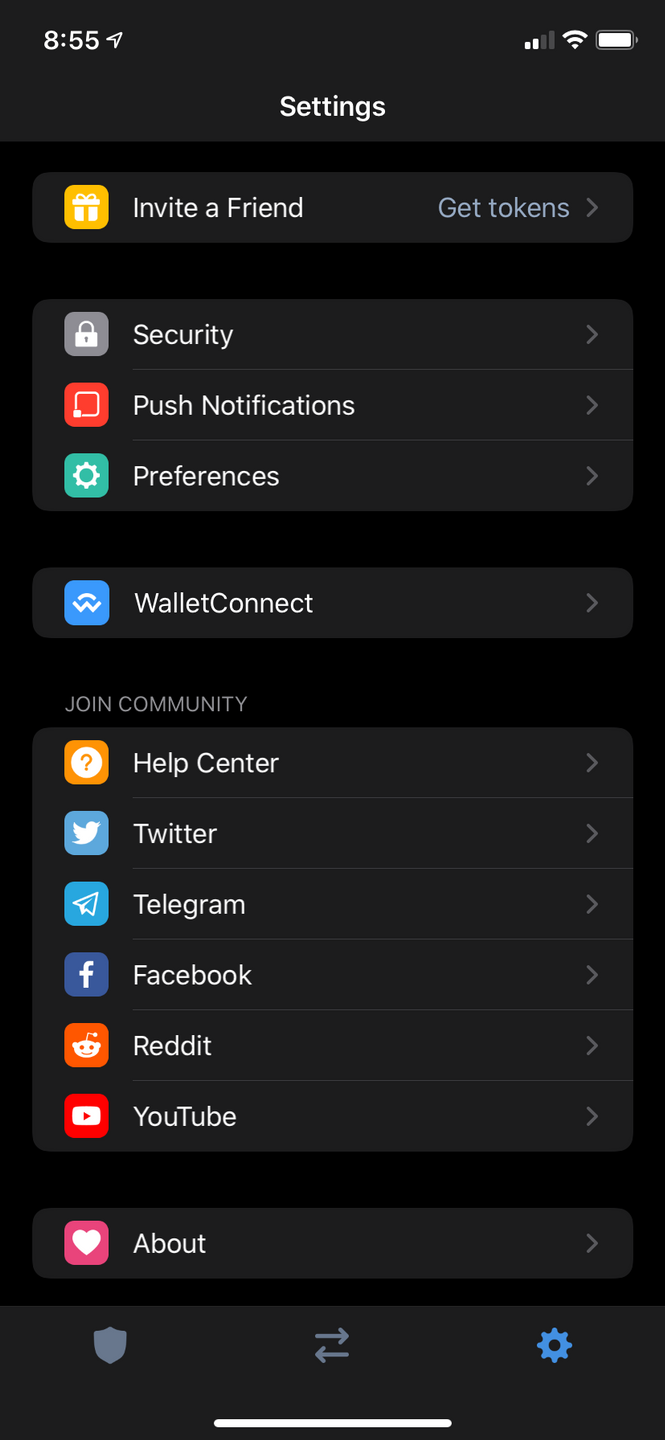
Task: Visit the Help Center
Action: click(x=332, y=763)
